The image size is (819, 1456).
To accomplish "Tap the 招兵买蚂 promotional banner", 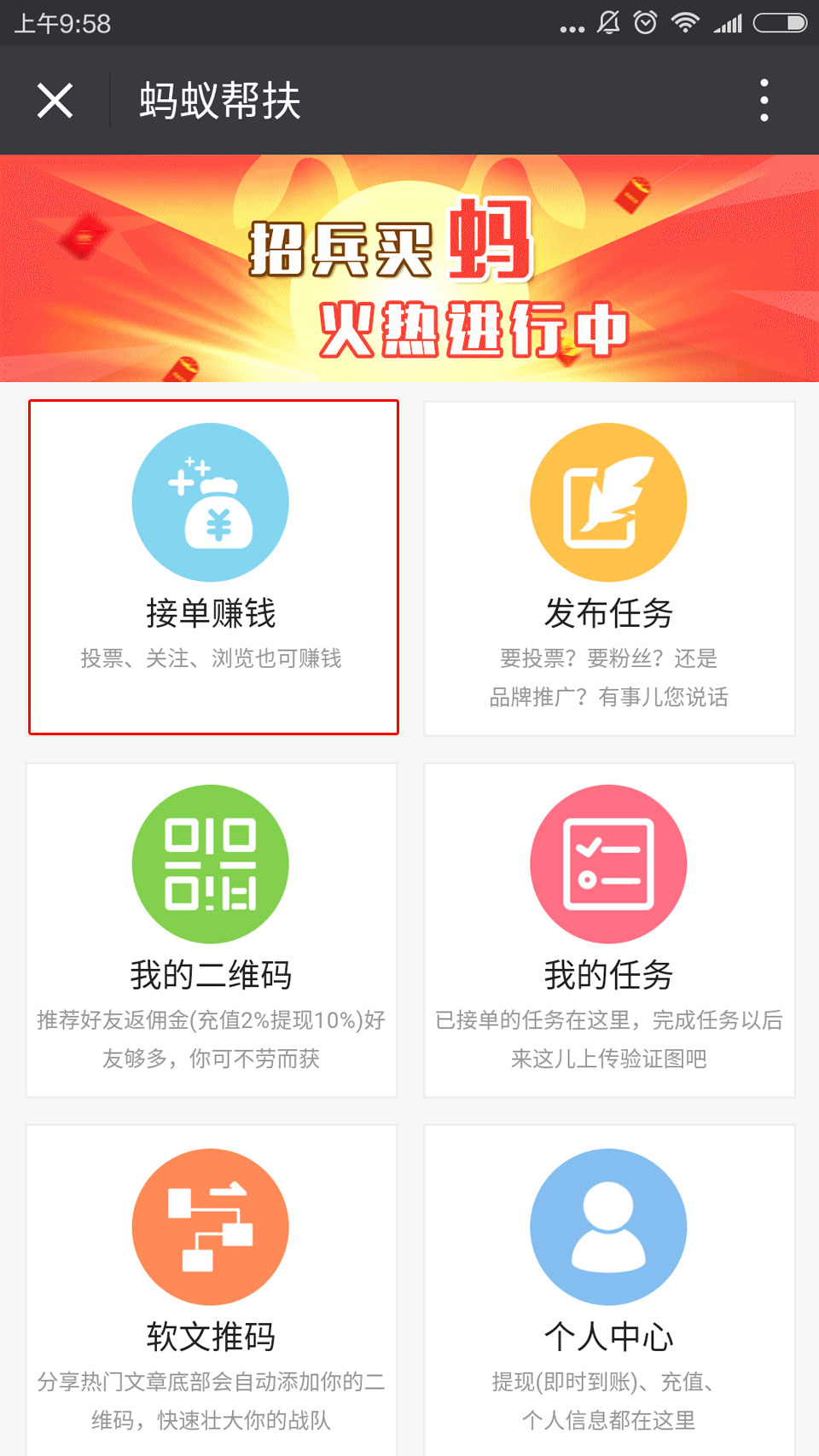I will tap(409, 269).
